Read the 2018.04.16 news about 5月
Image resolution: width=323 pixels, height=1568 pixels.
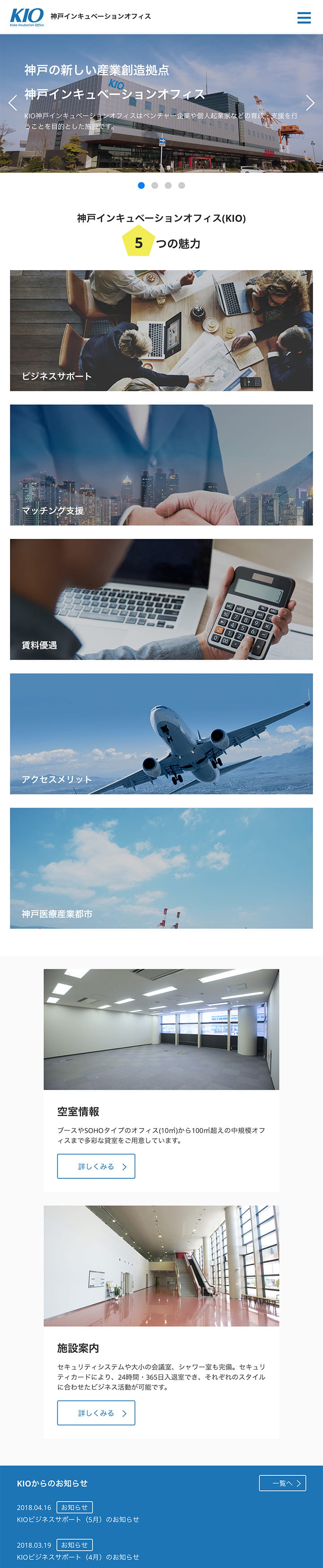pyautogui.click(x=78, y=1519)
